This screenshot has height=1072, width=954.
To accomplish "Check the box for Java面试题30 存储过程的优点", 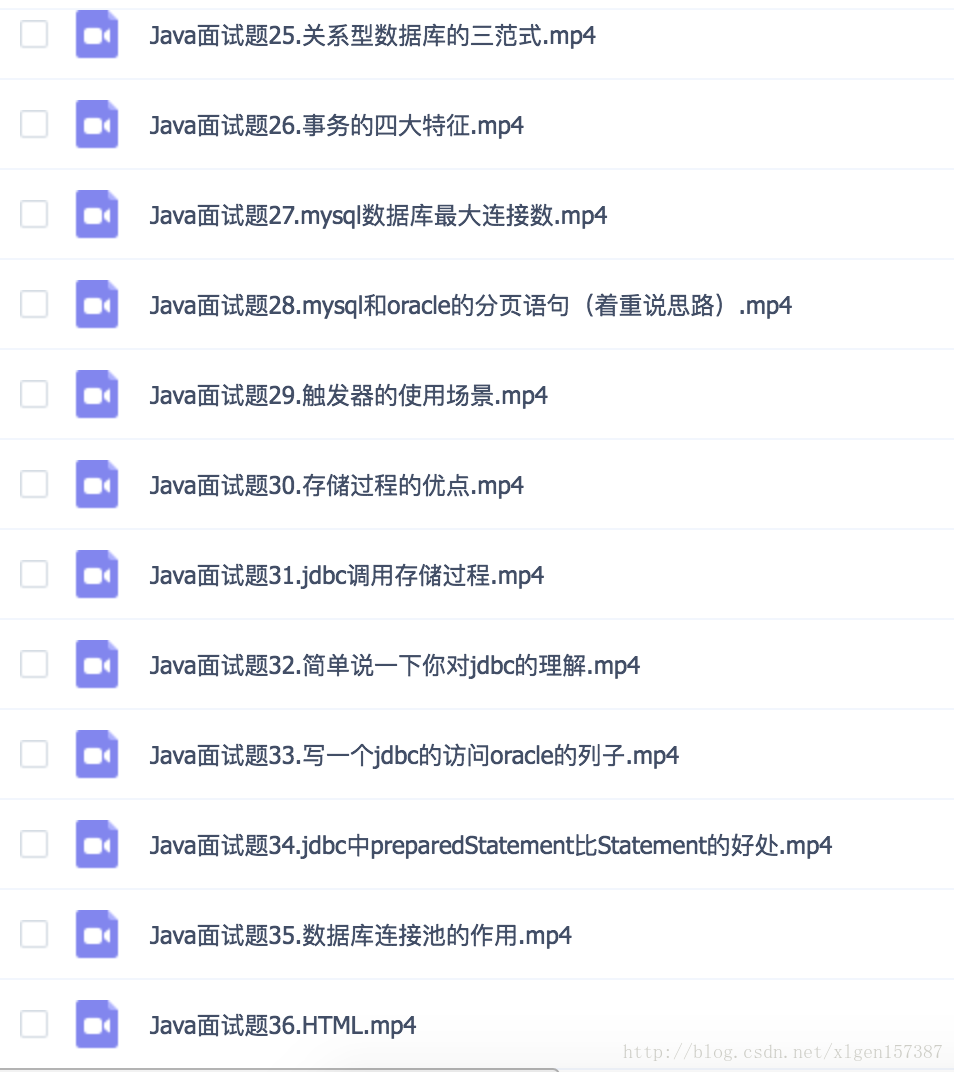I will point(34,484).
